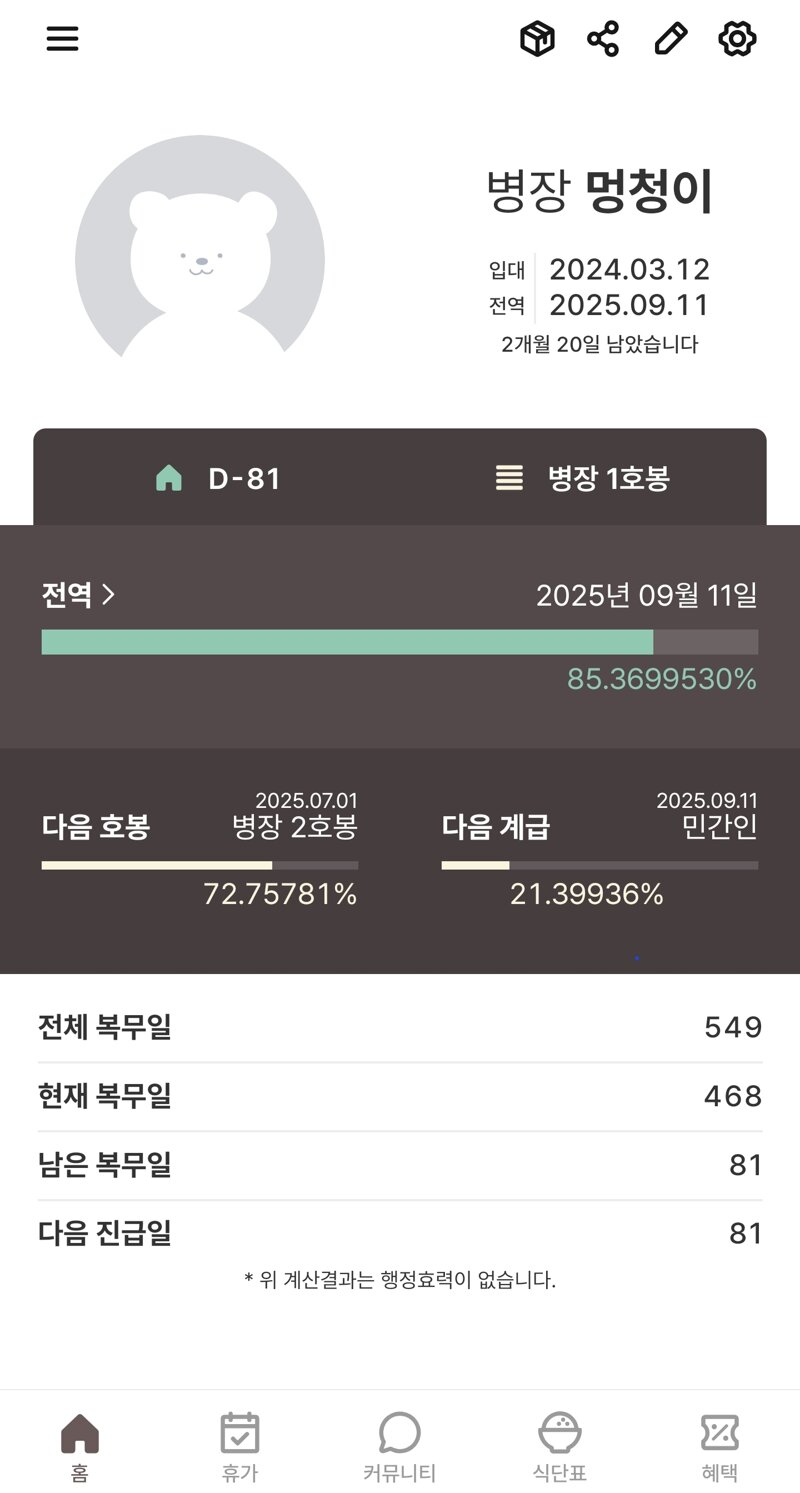800x1493 pixels.
Task: Open the 커뮤니티 tab
Action: coord(400,1446)
